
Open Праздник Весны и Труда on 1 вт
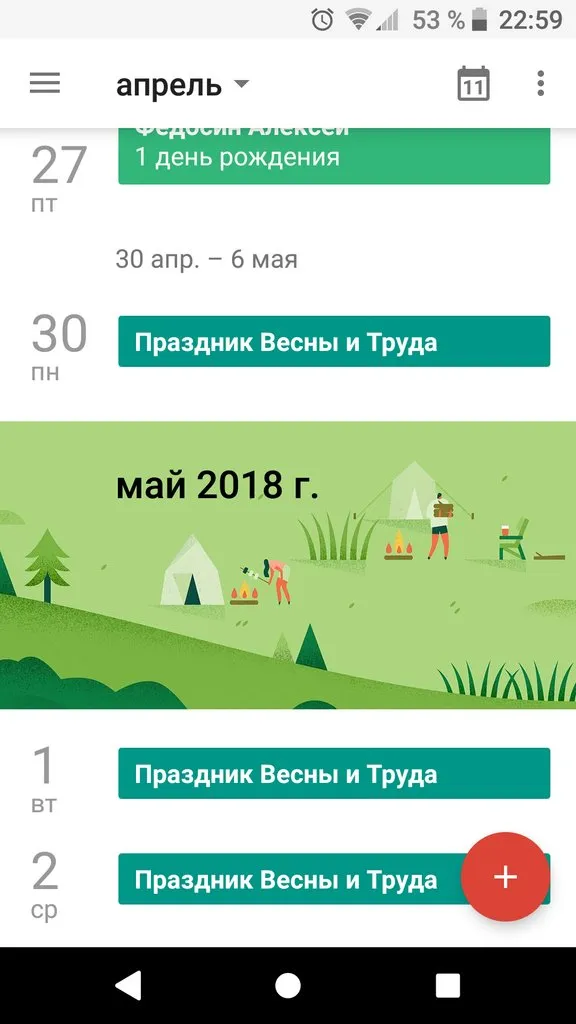pyautogui.click(x=334, y=773)
